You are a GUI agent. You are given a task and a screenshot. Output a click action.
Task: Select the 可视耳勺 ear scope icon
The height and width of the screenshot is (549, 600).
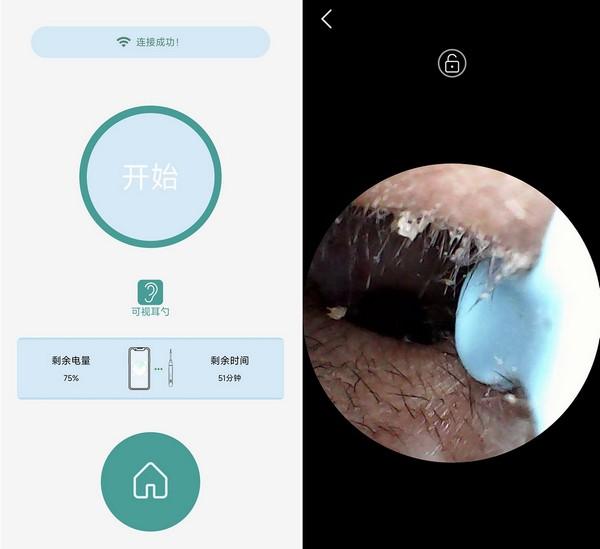pos(150,292)
